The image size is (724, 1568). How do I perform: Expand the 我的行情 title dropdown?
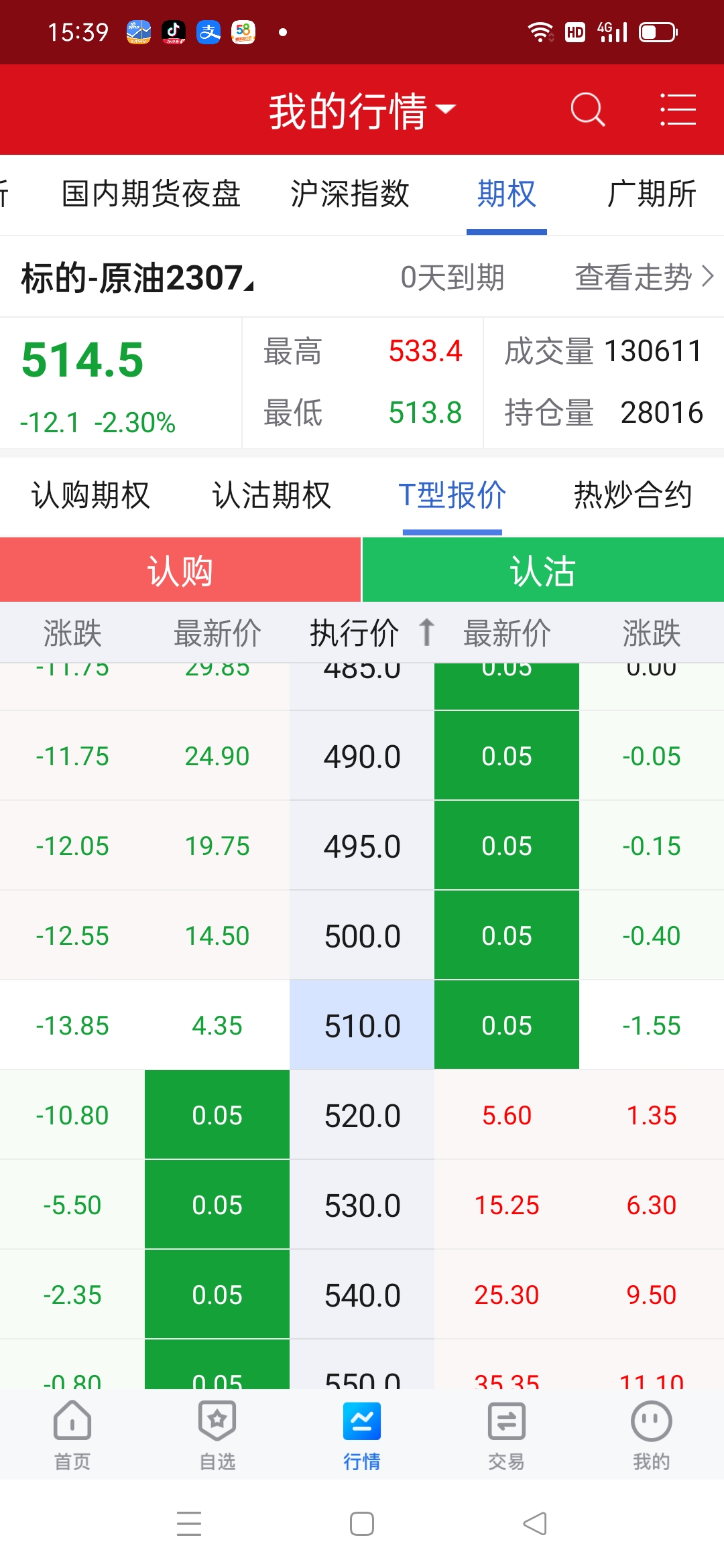362,111
